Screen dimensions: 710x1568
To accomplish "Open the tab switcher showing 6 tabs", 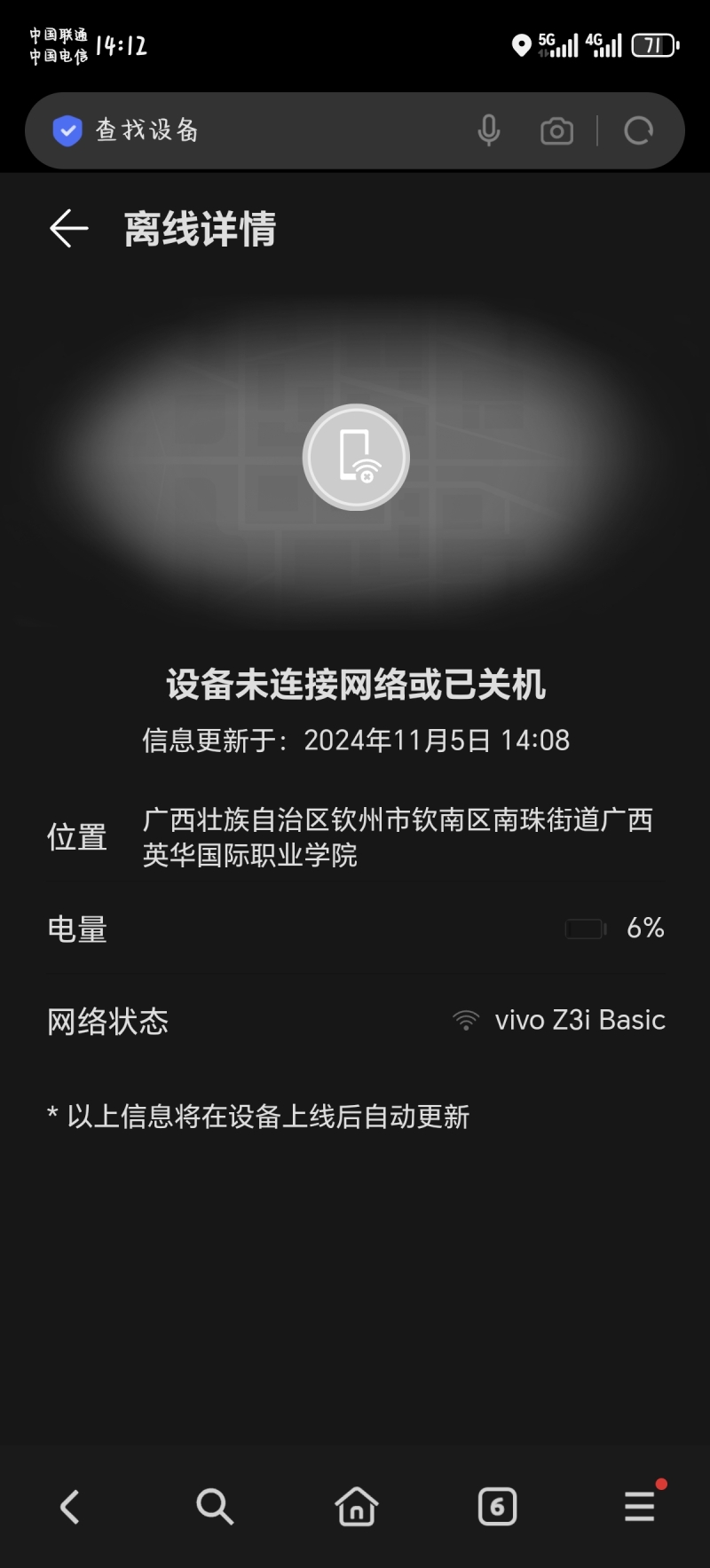I will pos(497,1506).
